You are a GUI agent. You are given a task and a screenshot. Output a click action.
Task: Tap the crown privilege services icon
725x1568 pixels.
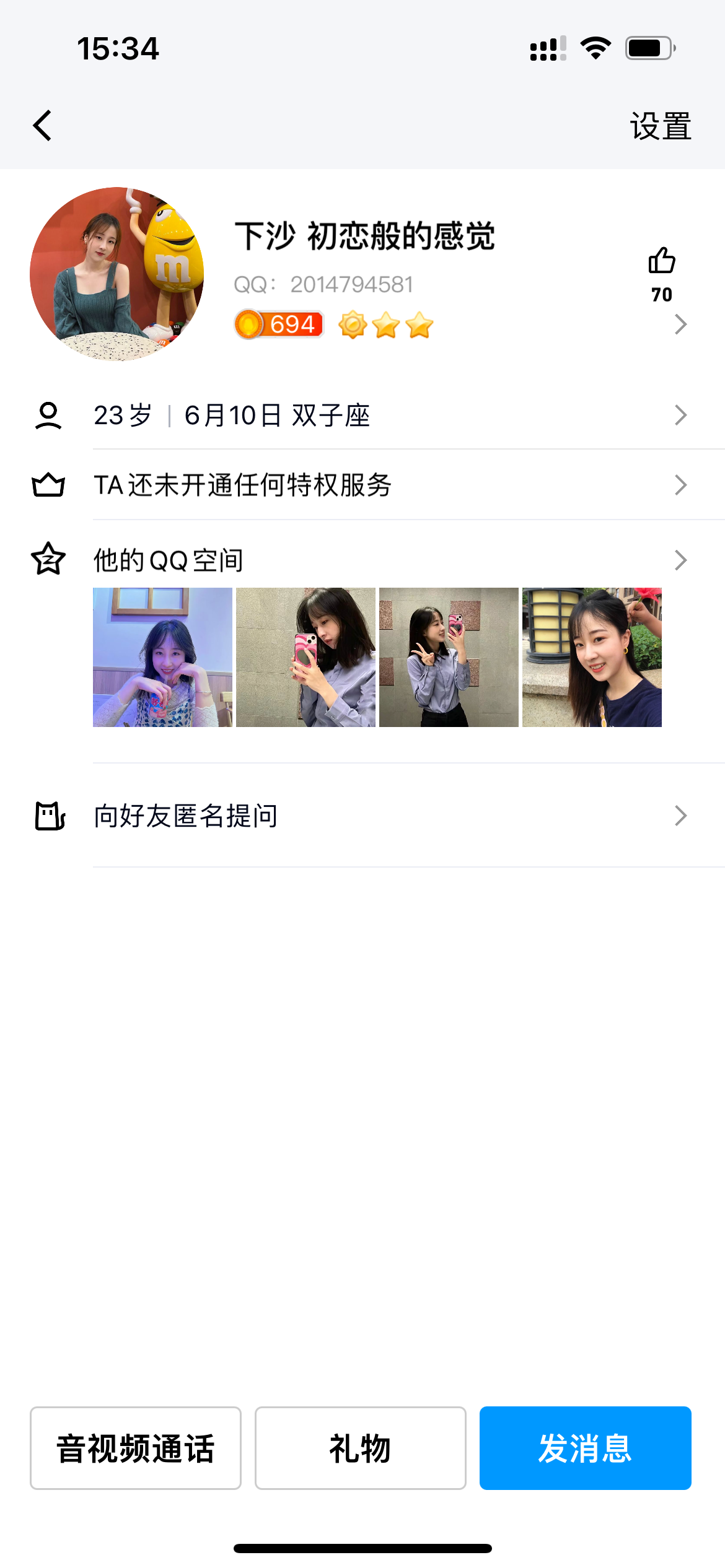coord(48,486)
